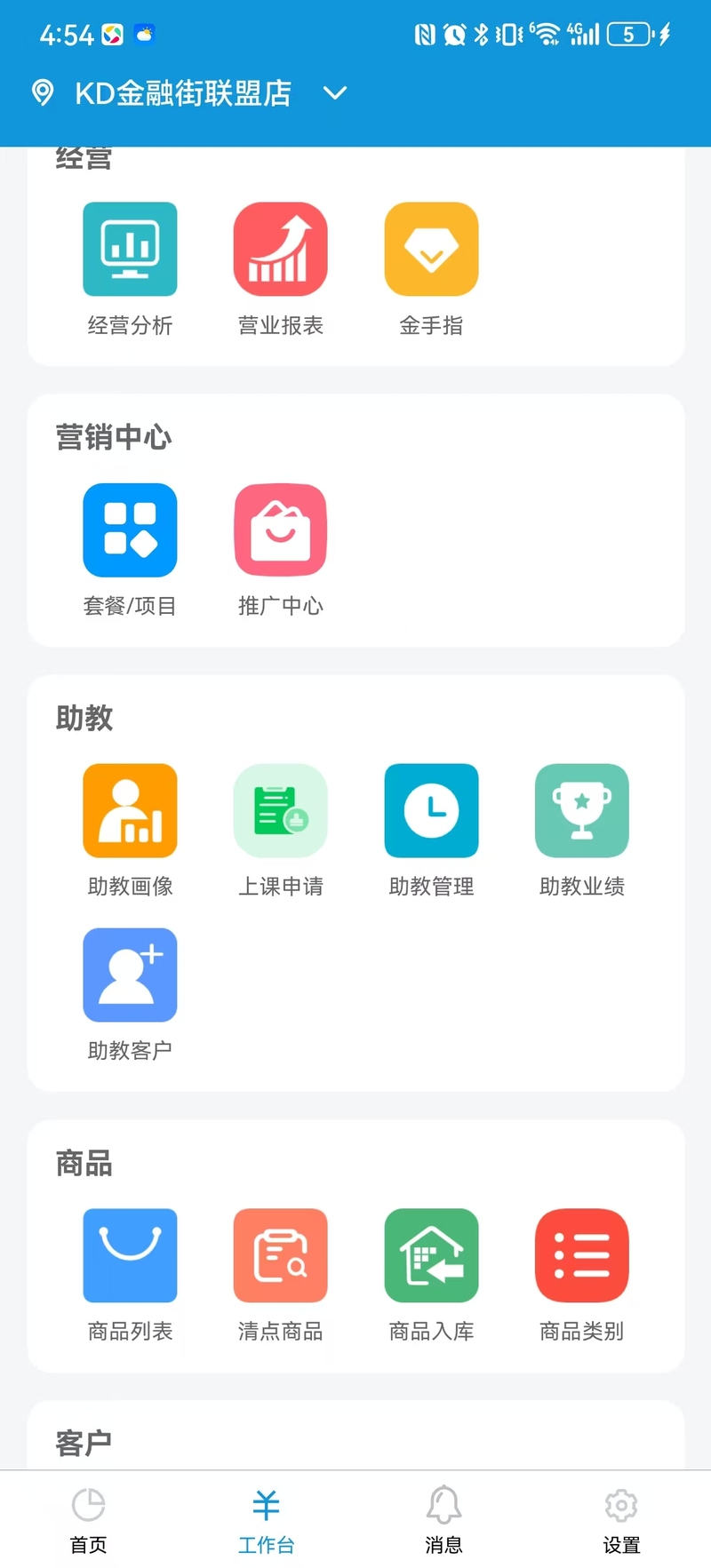Switch to the 首页 home tab

click(89, 1520)
